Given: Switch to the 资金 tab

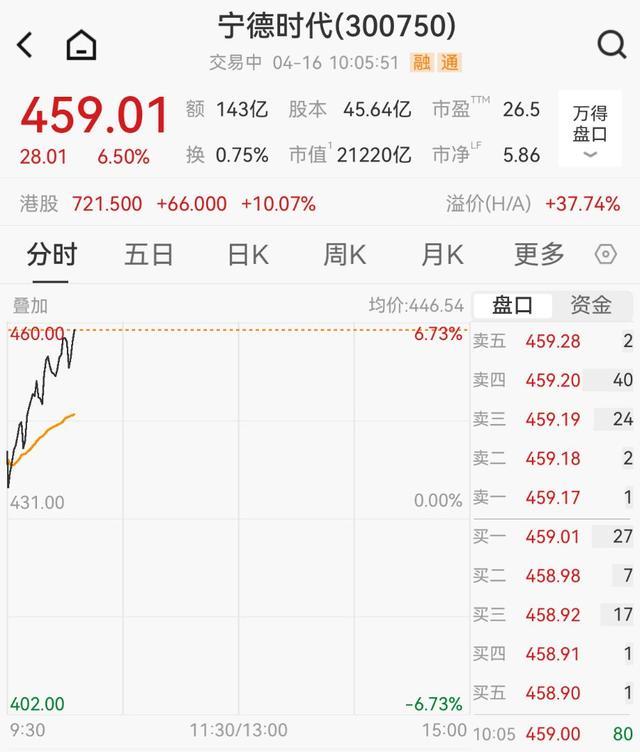Looking at the screenshot, I should tap(590, 305).
